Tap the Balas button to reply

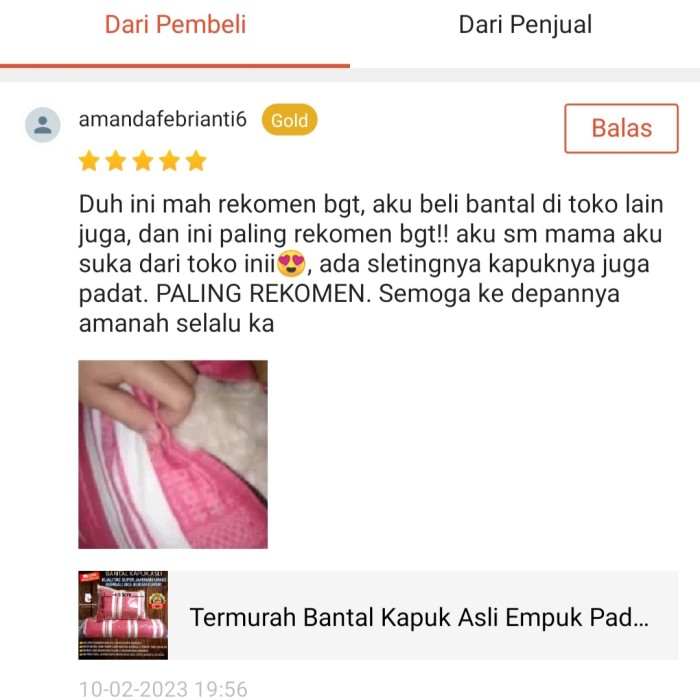[x=621, y=128]
